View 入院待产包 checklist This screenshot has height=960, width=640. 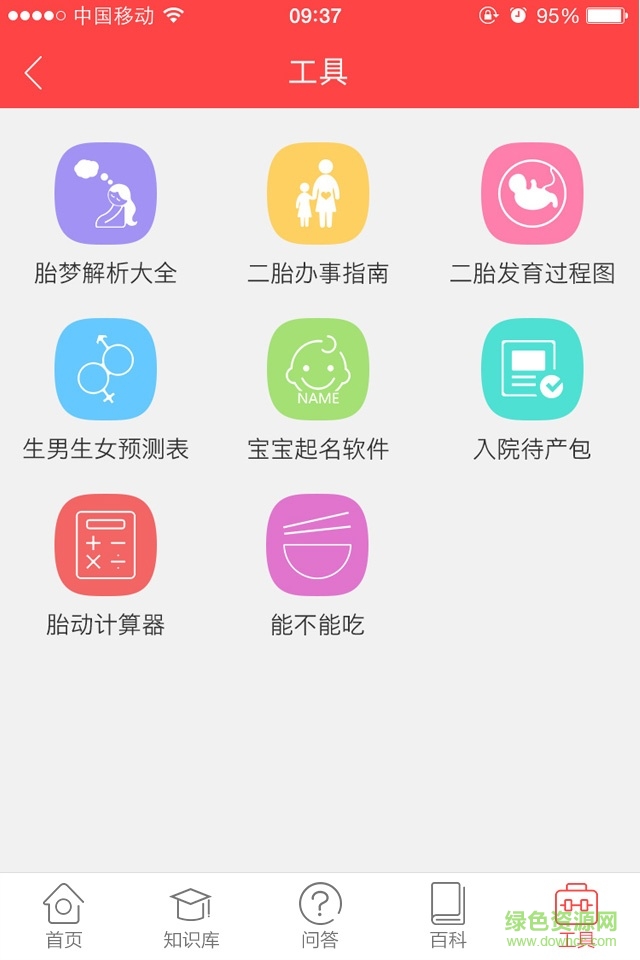[531, 370]
